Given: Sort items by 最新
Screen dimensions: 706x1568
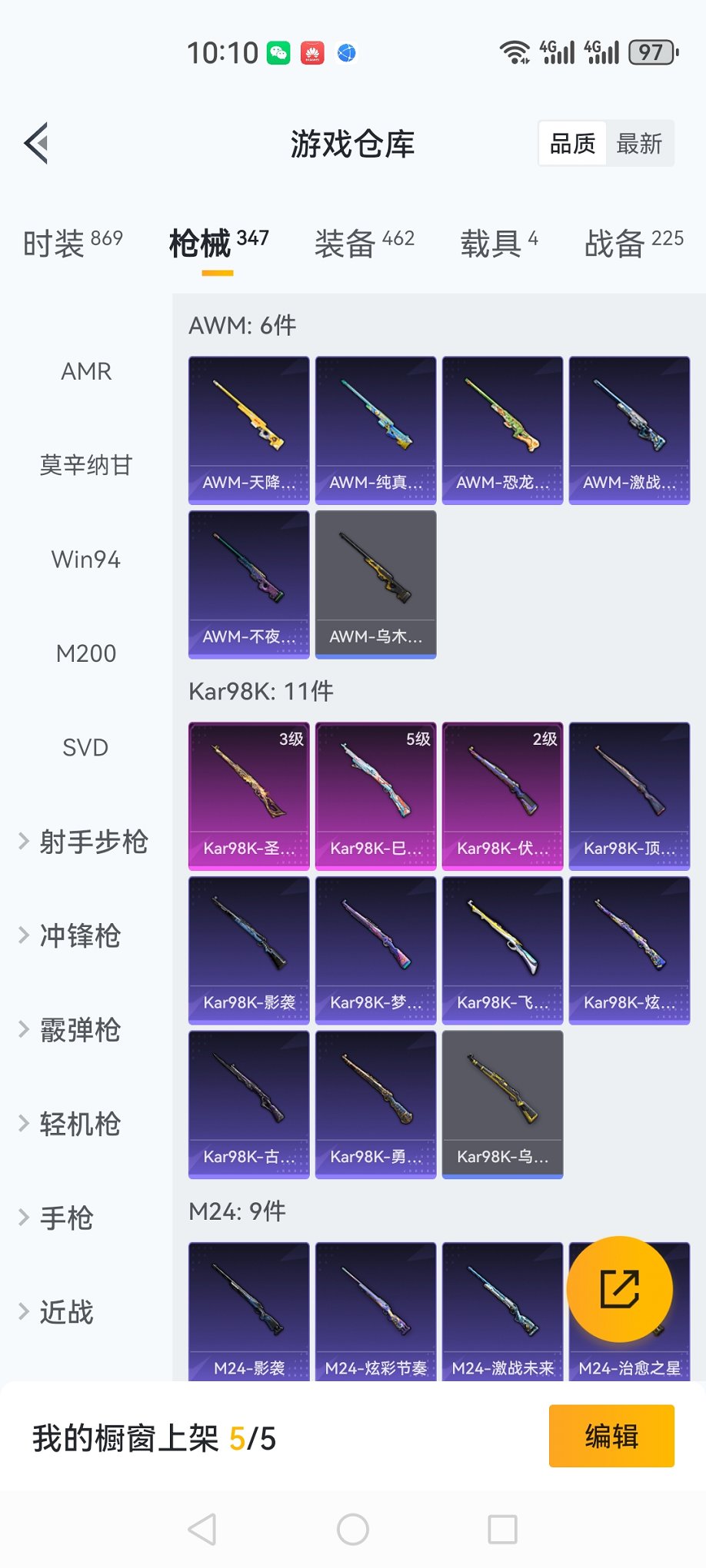Looking at the screenshot, I should click(x=639, y=144).
